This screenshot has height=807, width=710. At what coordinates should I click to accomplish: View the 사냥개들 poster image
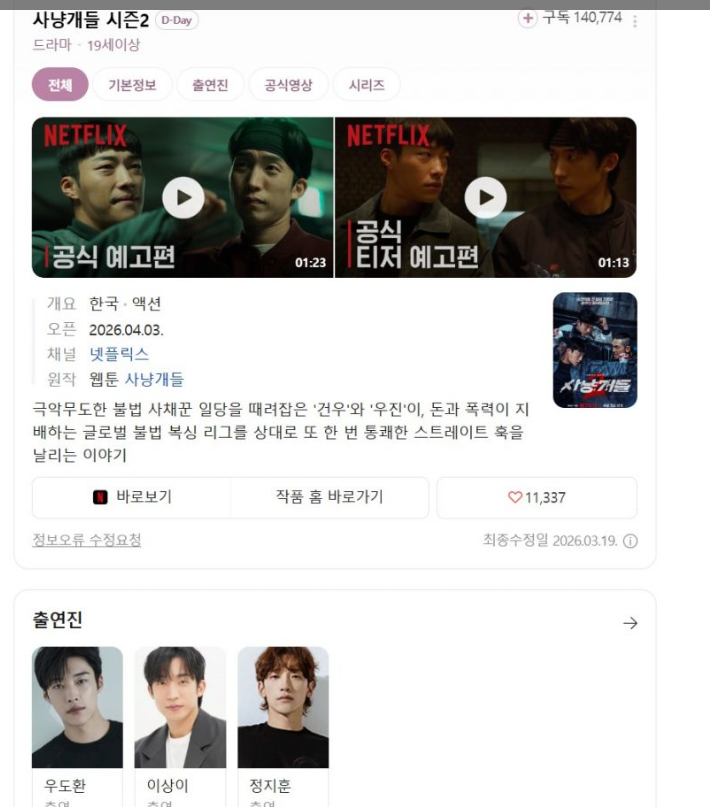pyautogui.click(x=594, y=350)
